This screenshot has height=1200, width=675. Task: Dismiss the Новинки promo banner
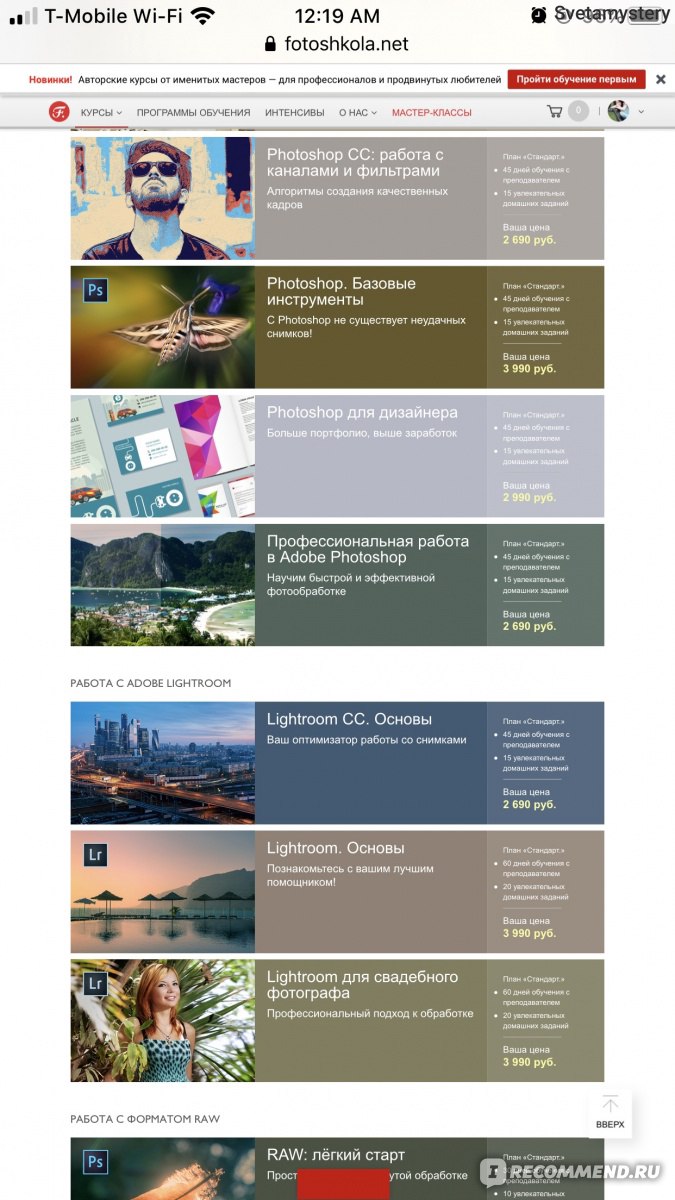[660, 79]
